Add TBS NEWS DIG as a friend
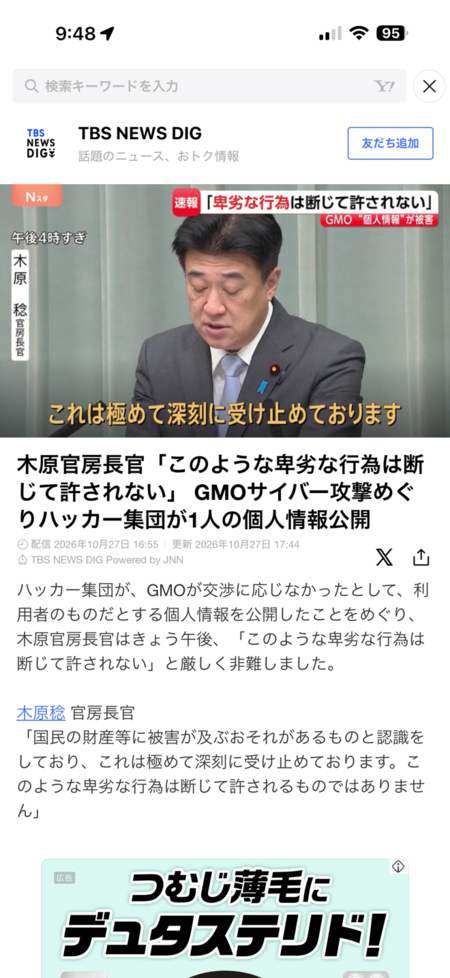 coord(390,143)
